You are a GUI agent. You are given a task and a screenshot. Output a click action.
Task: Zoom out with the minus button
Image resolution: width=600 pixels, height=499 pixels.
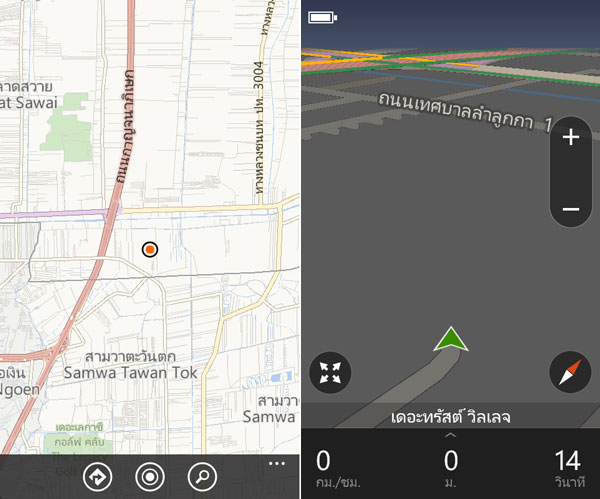coord(571,209)
